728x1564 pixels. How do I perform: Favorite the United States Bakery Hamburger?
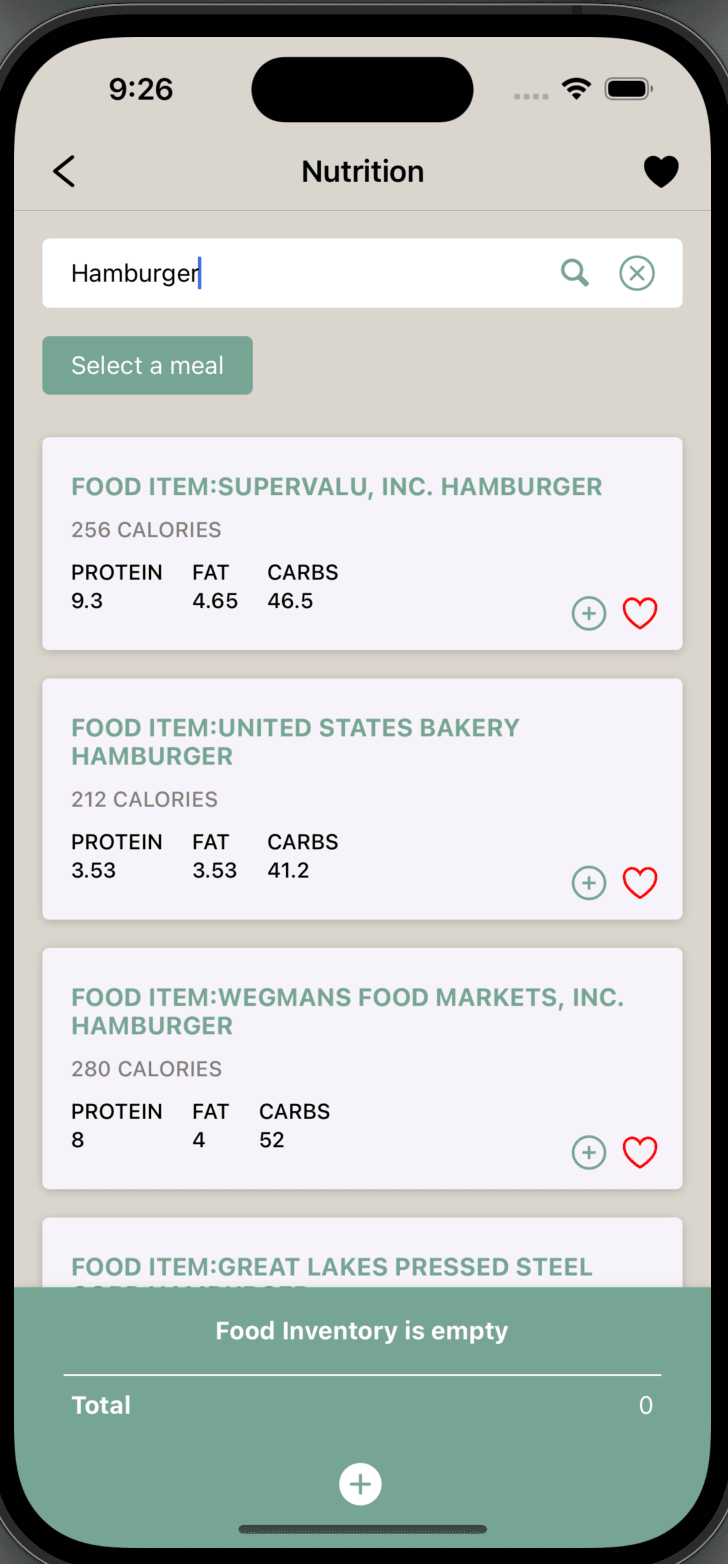point(640,883)
